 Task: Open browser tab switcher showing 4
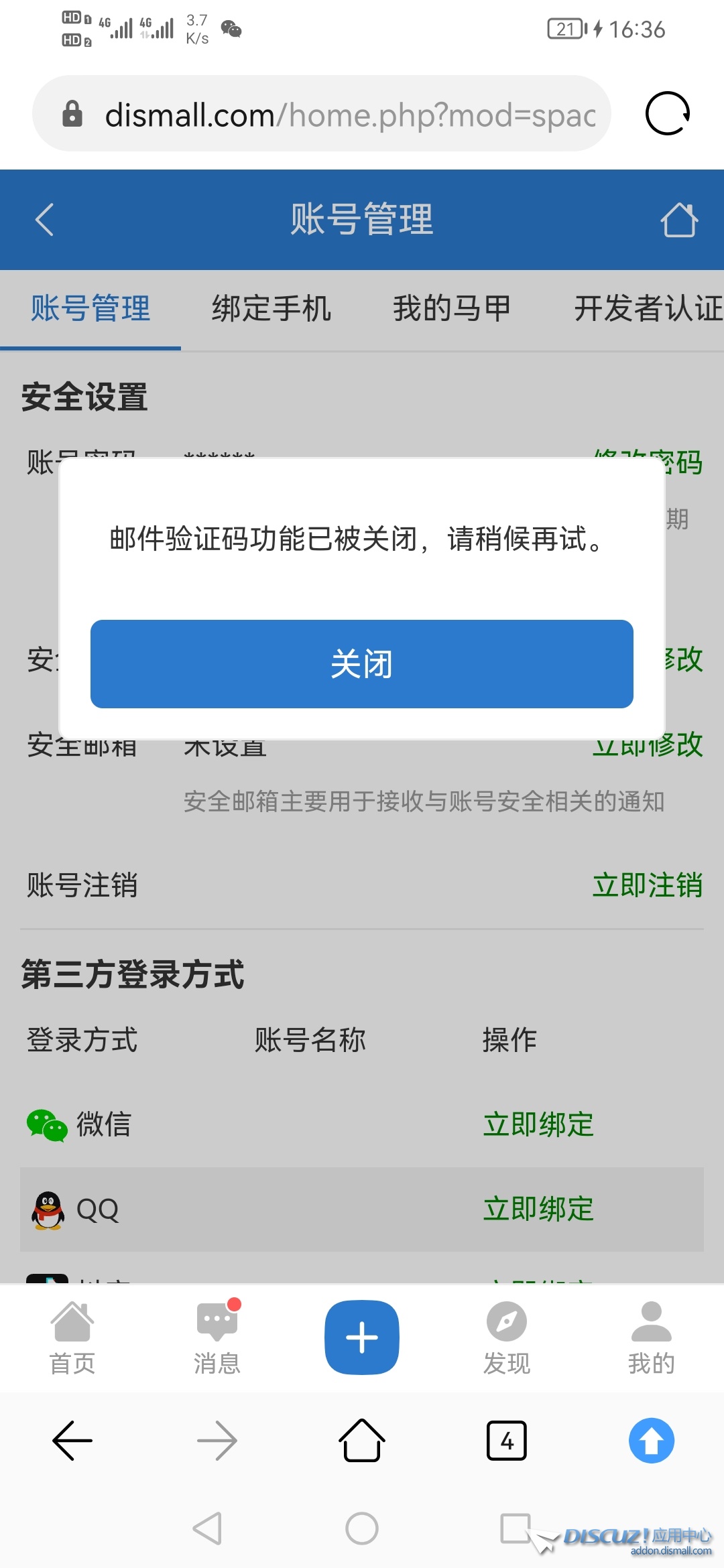coord(507,1441)
